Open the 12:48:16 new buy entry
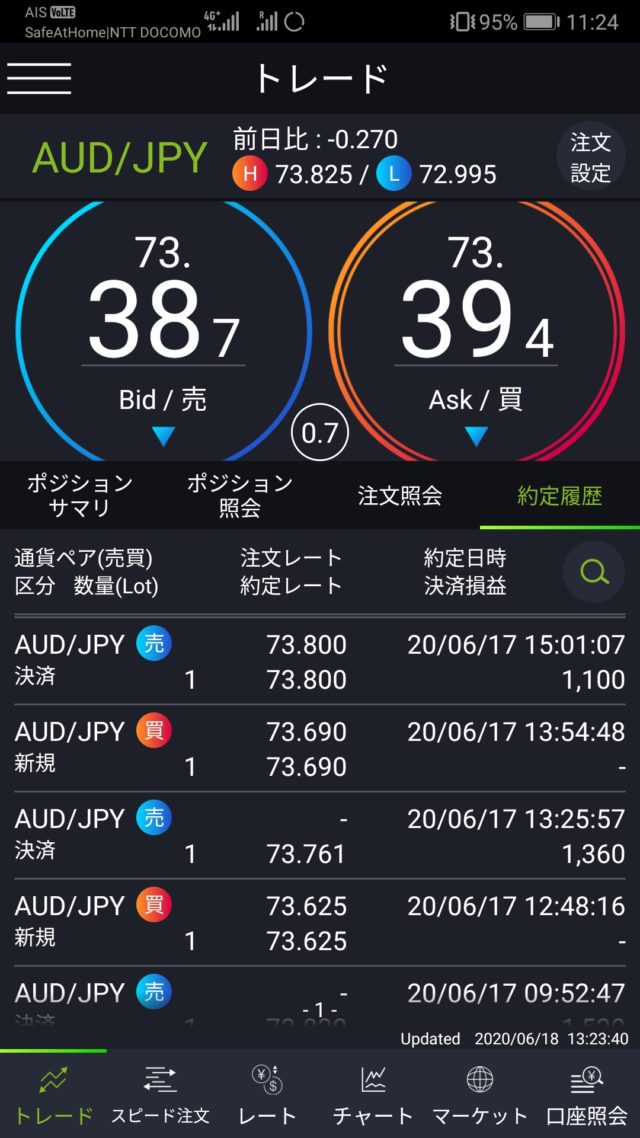 320,922
